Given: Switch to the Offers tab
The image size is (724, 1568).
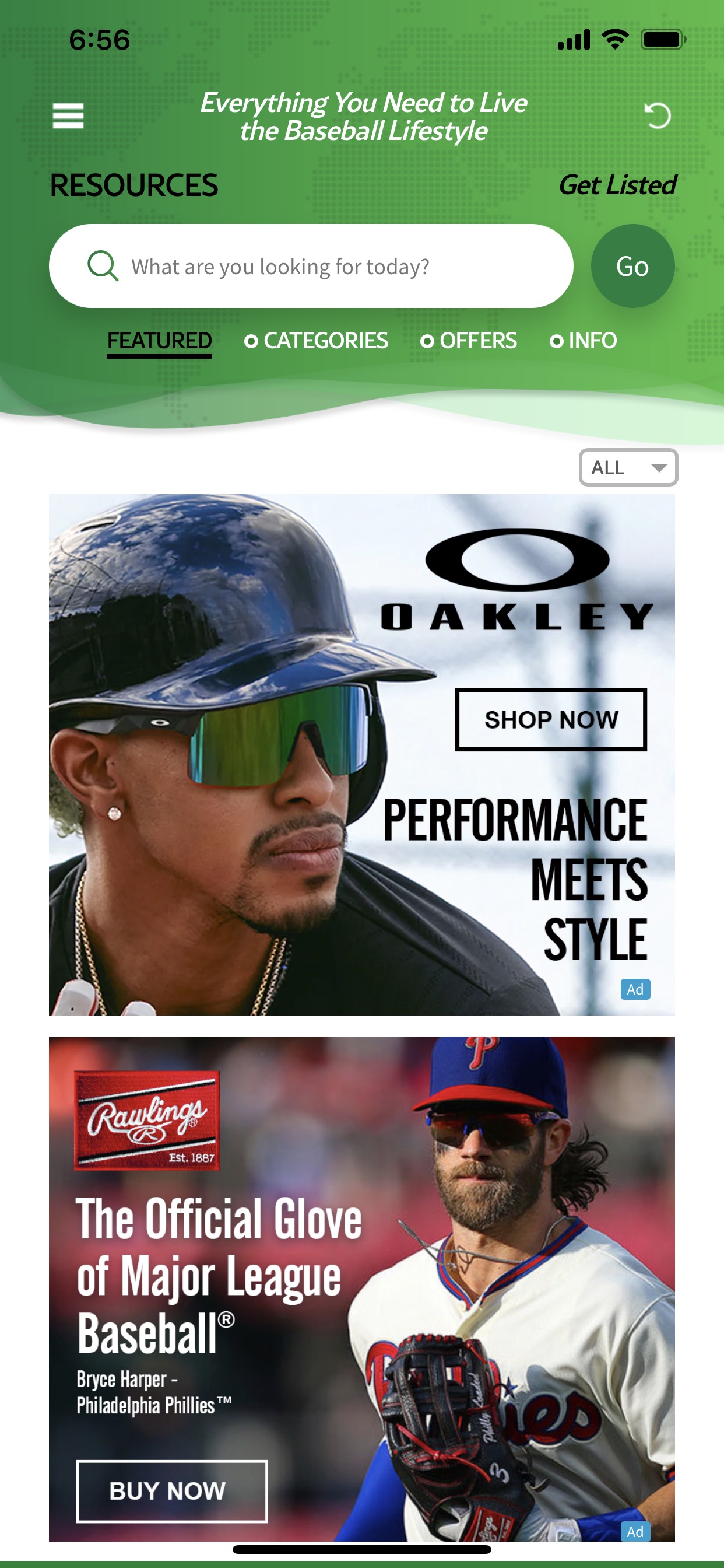Looking at the screenshot, I should coord(469,341).
